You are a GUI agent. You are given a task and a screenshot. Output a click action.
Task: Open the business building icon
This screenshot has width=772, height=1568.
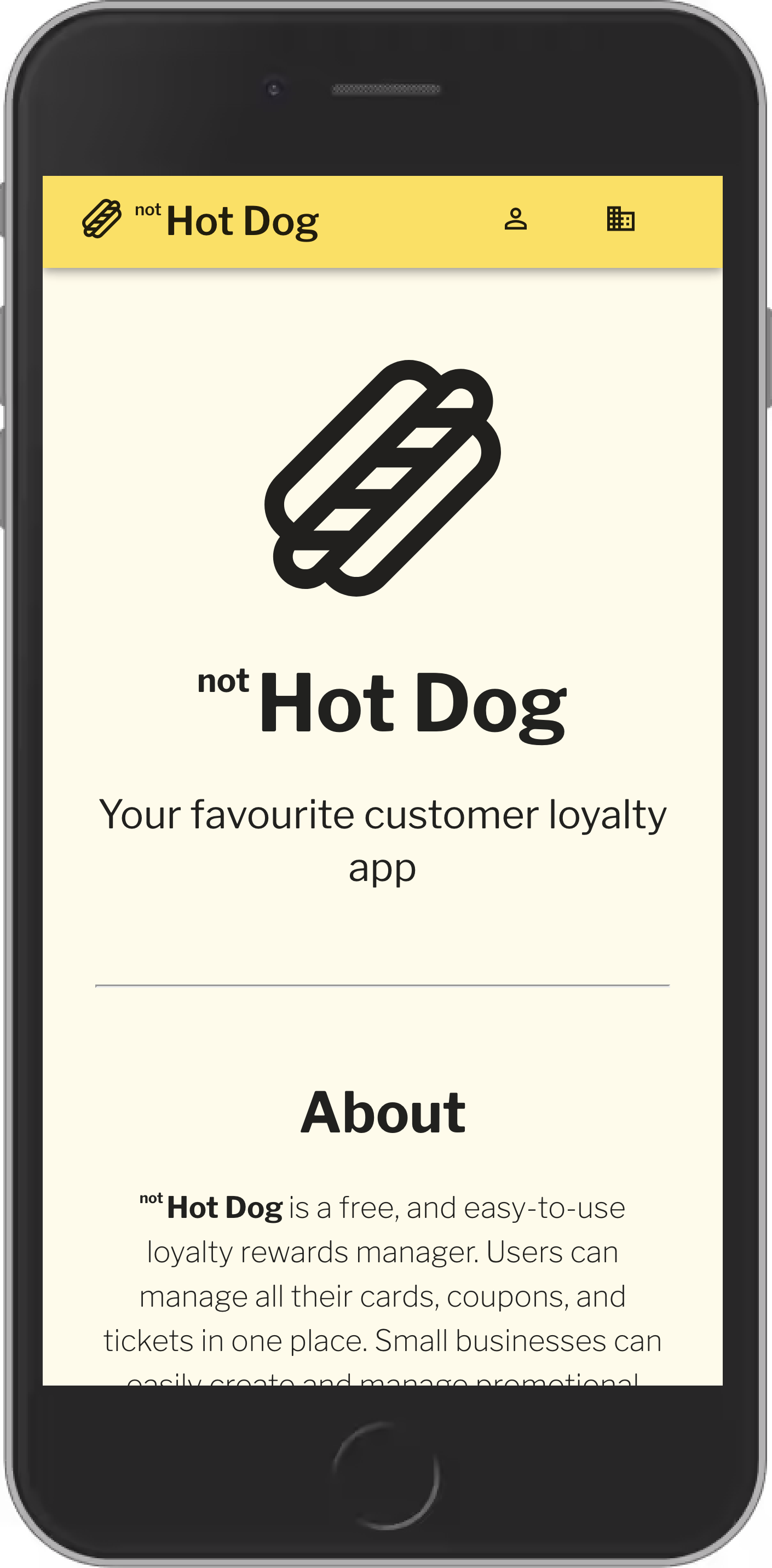[620, 219]
